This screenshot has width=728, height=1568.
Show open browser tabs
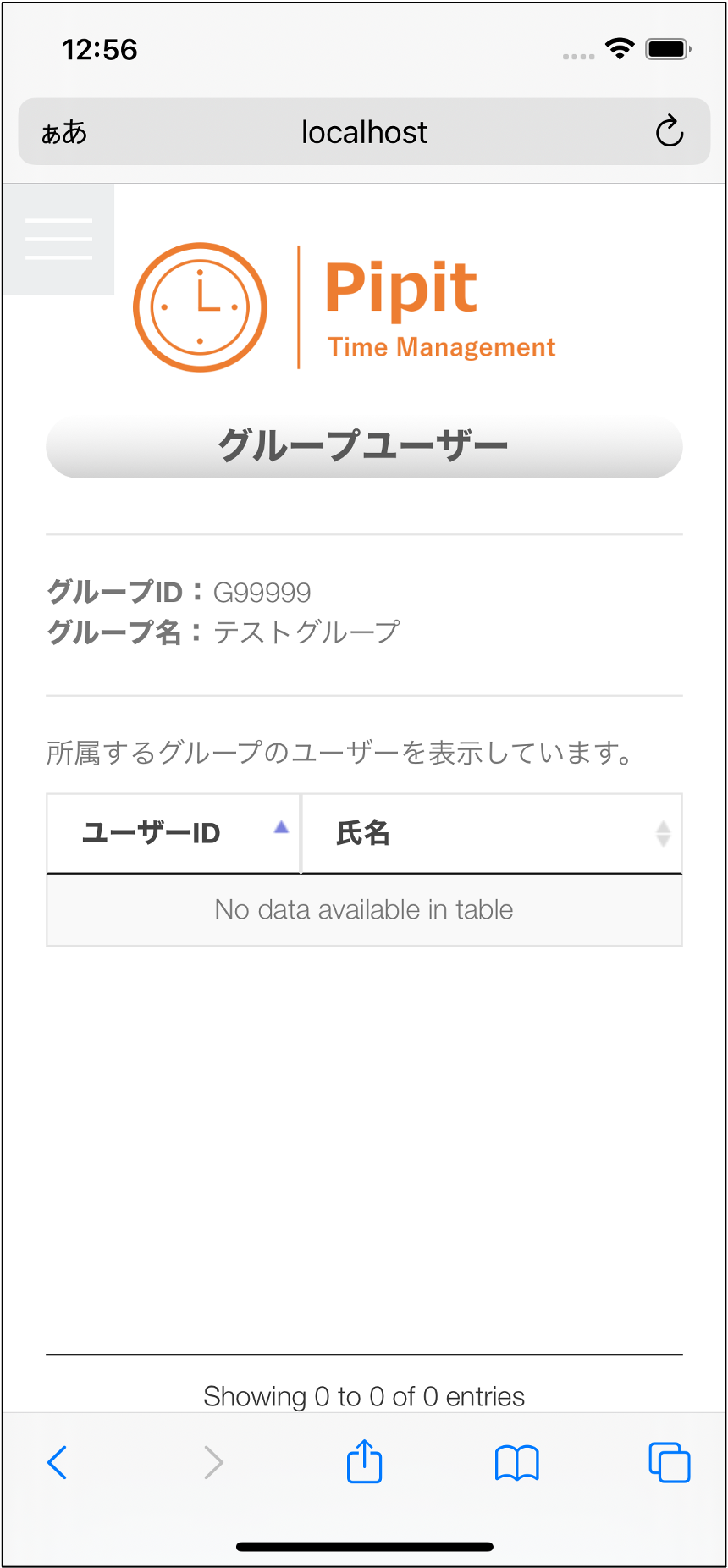(x=669, y=1462)
